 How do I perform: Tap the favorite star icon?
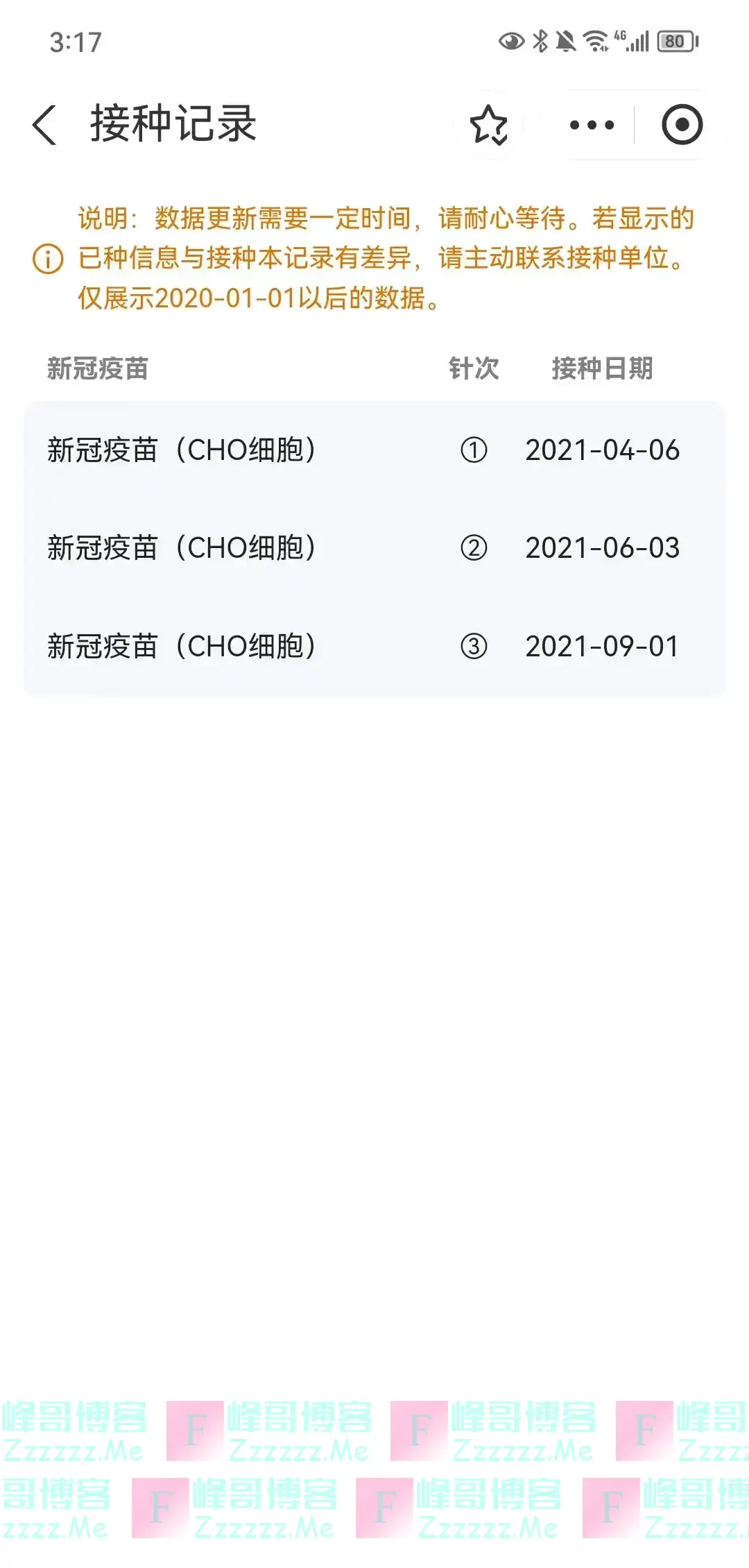click(x=488, y=125)
